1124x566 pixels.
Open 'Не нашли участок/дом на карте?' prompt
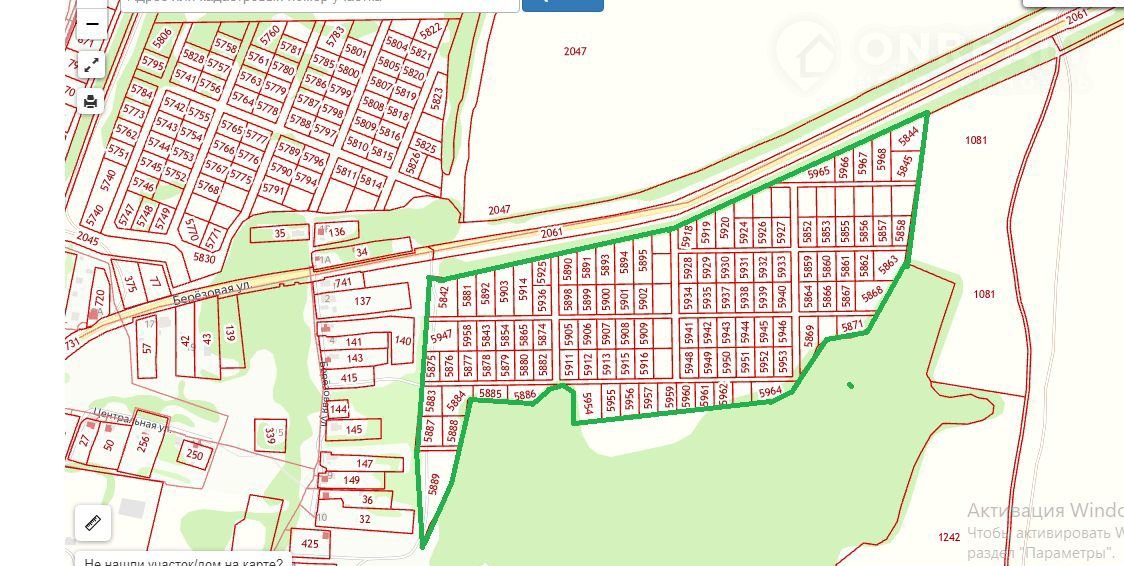point(185,559)
